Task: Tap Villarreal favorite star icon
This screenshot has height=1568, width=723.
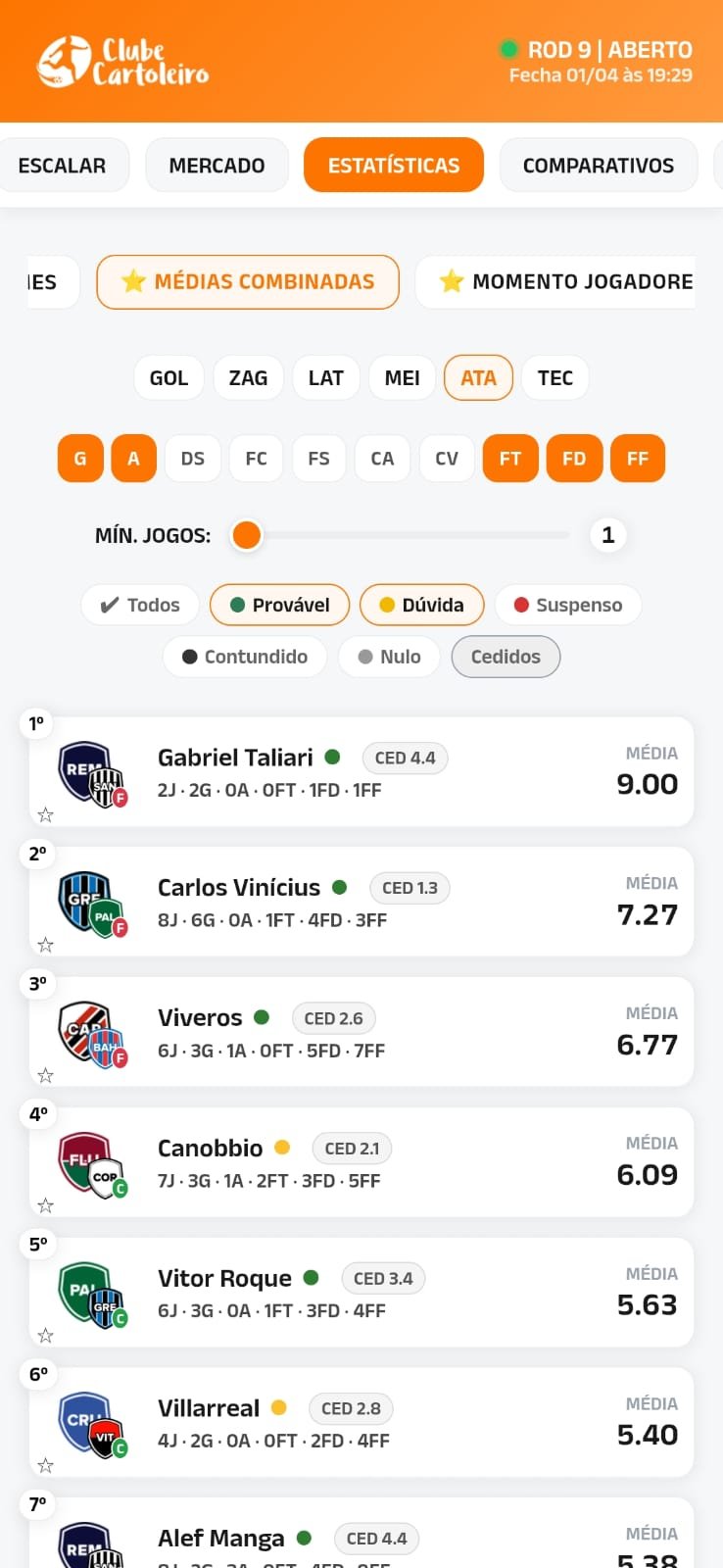Action: tap(44, 1465)
